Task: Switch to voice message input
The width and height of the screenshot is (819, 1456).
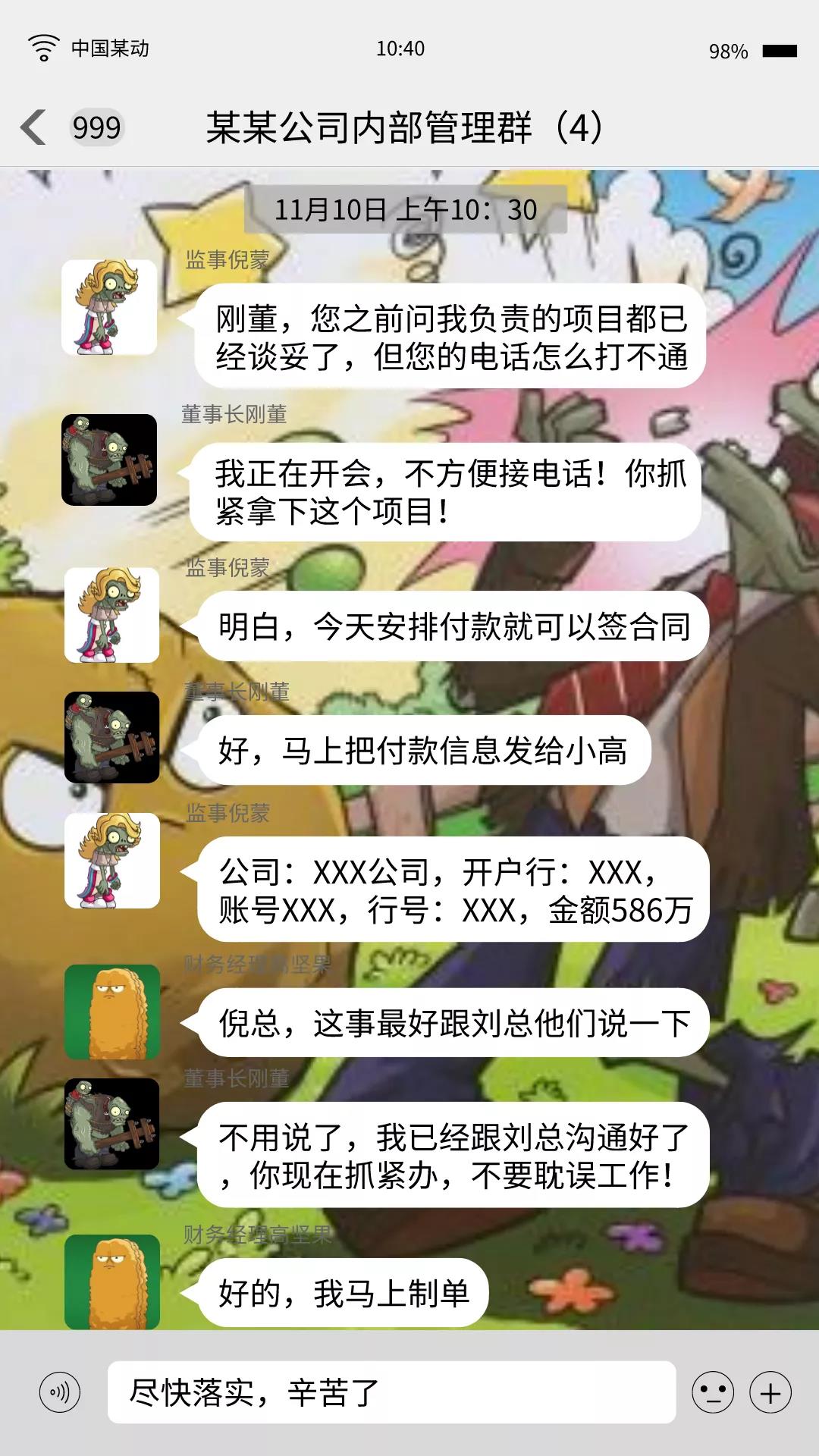Action: 59,1392
